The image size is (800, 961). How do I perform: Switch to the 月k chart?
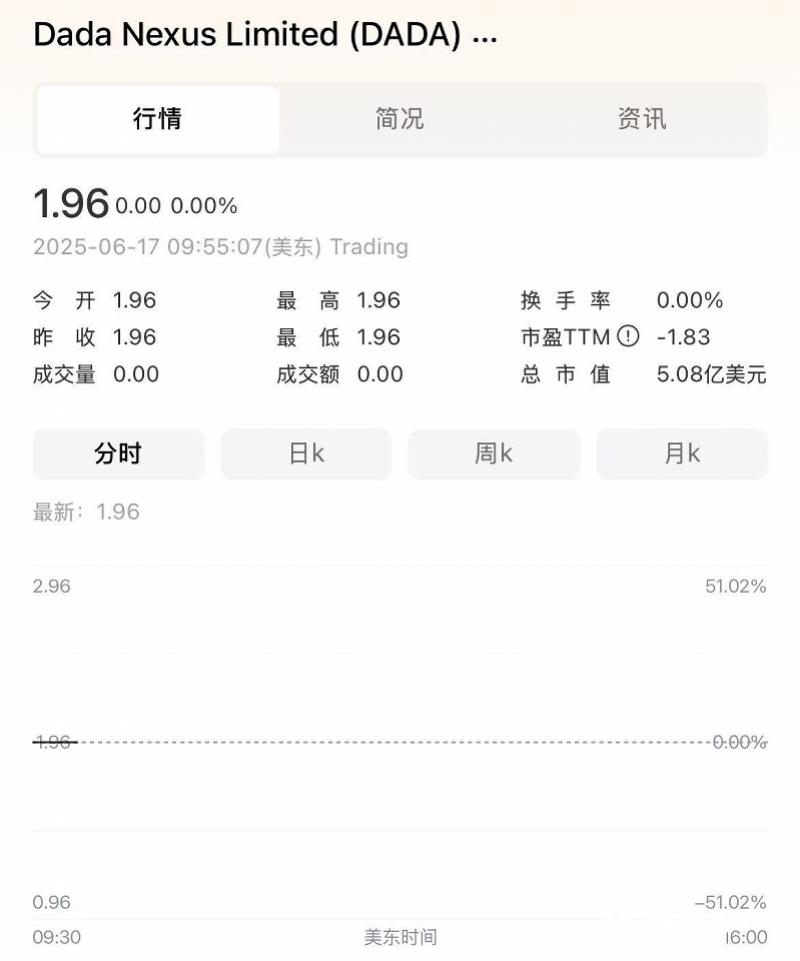pyautogui.click(x=682, y=453)
